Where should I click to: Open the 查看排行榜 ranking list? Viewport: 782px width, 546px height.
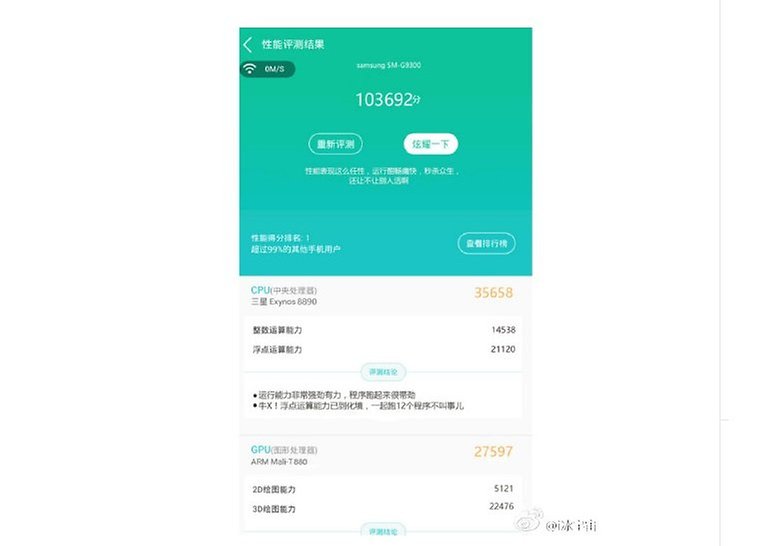[x=486, y=243]
